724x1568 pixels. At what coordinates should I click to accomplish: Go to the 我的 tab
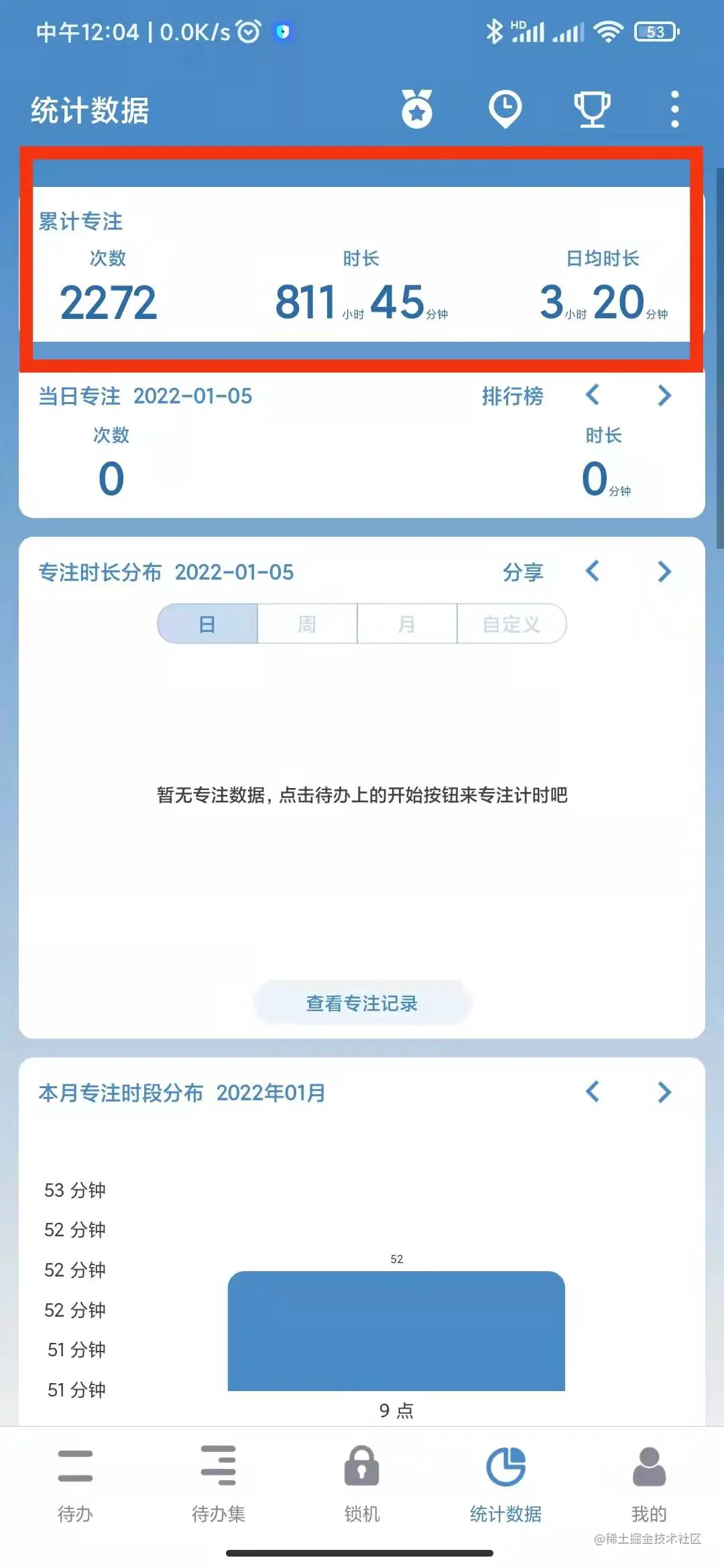pos(649,1482)
